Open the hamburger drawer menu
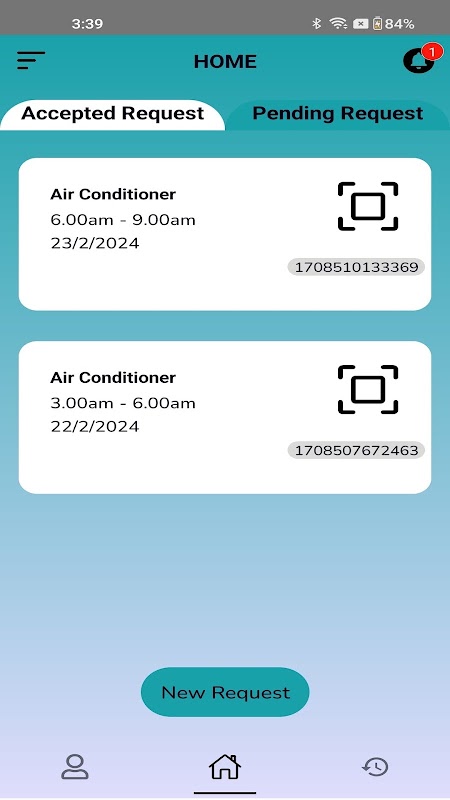The image size is (450, 800). 31,61
